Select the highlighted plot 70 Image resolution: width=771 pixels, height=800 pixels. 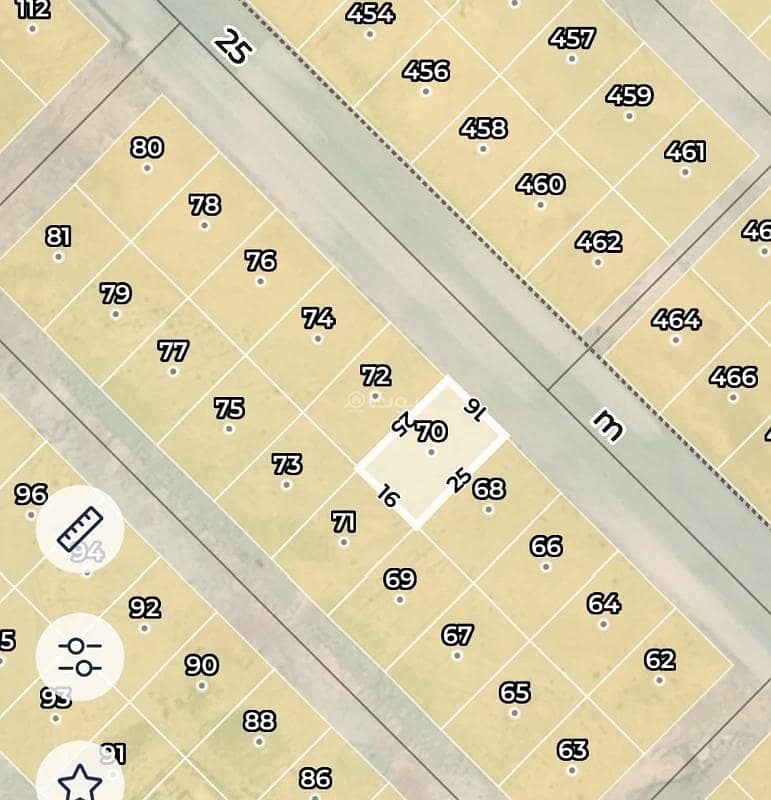coord(432,453)
